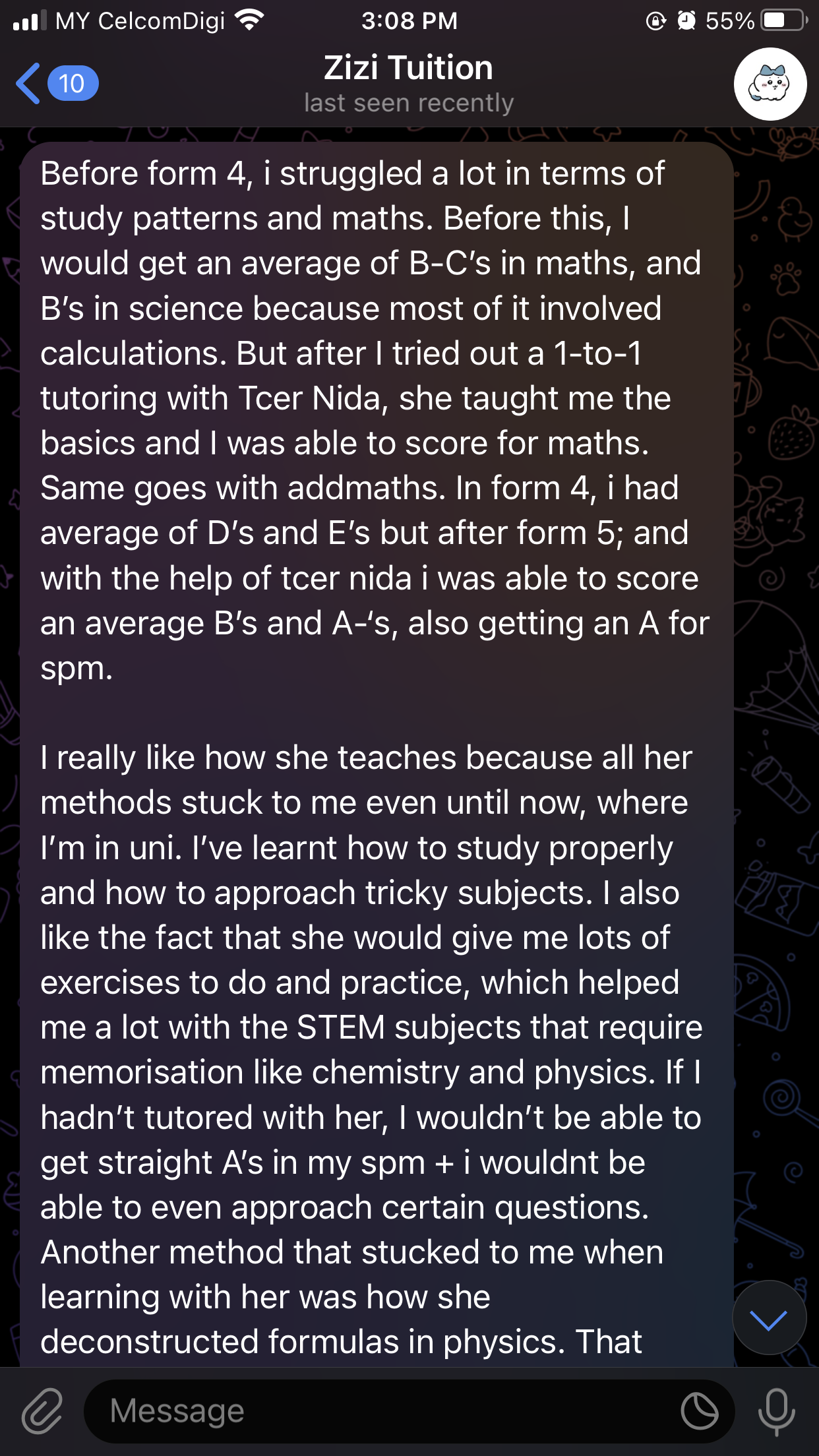The width and height of the screenshot is (819, 1456).
Task: Record a voice message
Action: tap(777, 1411)
